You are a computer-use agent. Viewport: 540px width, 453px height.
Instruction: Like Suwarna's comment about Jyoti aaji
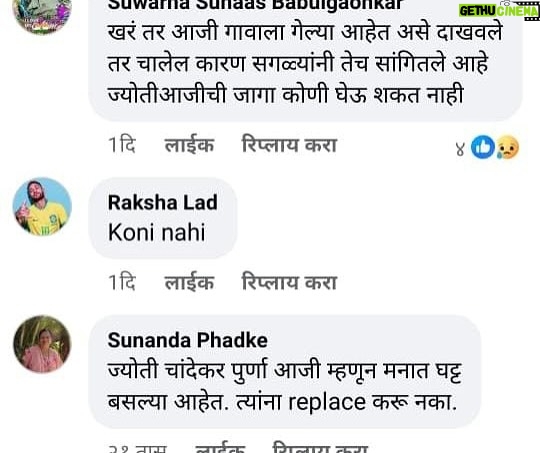[189, 145]
